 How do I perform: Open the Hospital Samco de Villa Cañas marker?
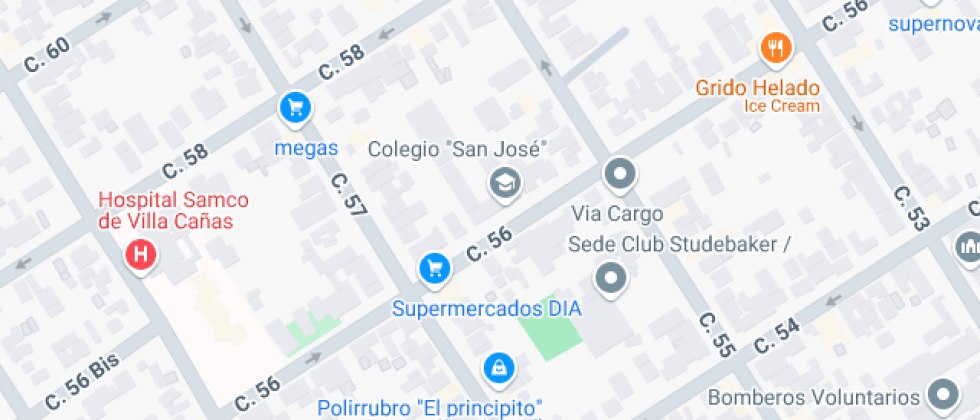coord(141,255)
